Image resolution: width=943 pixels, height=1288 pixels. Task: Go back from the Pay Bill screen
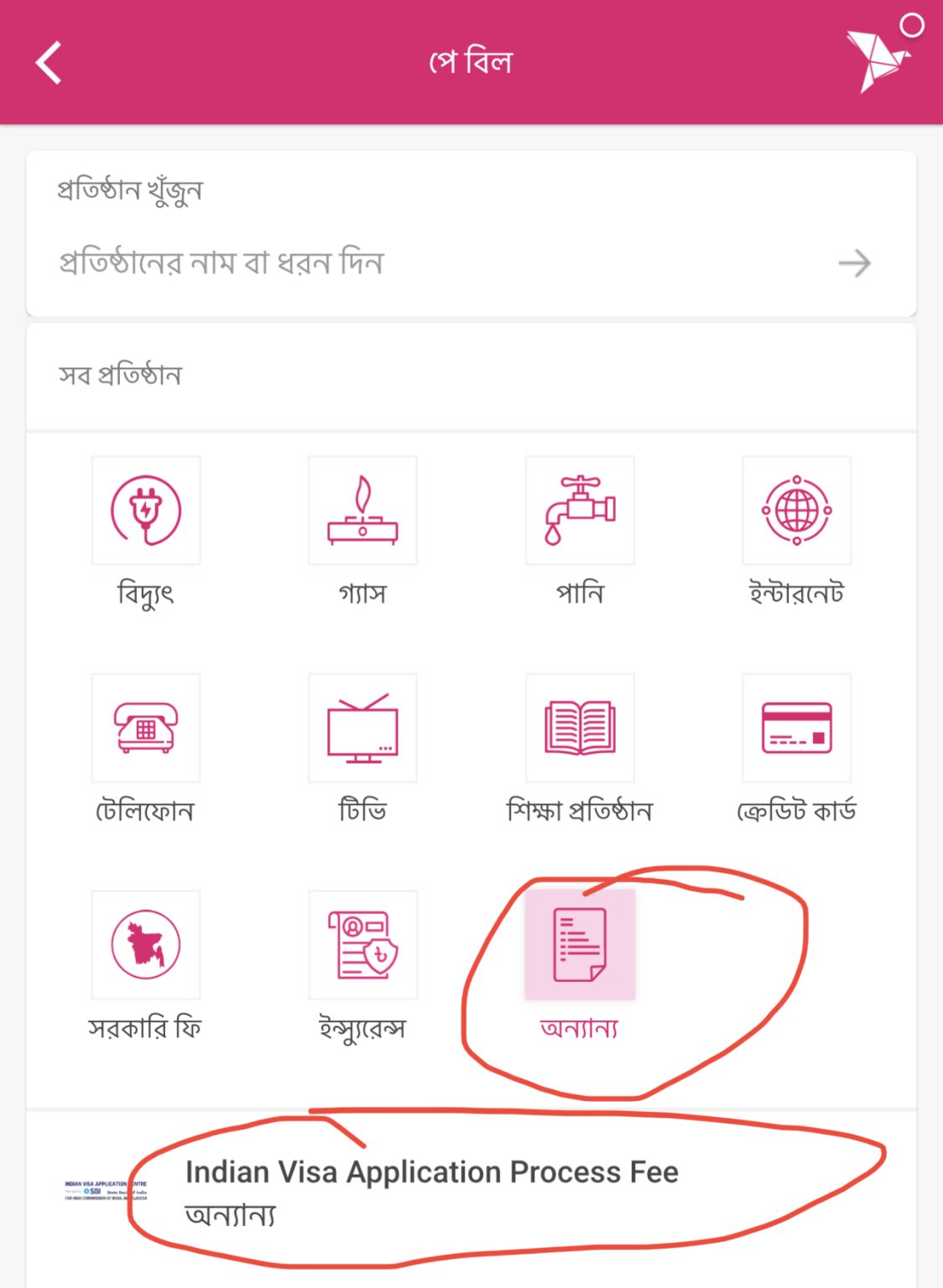pyautogui.click(x=49, y=63)
